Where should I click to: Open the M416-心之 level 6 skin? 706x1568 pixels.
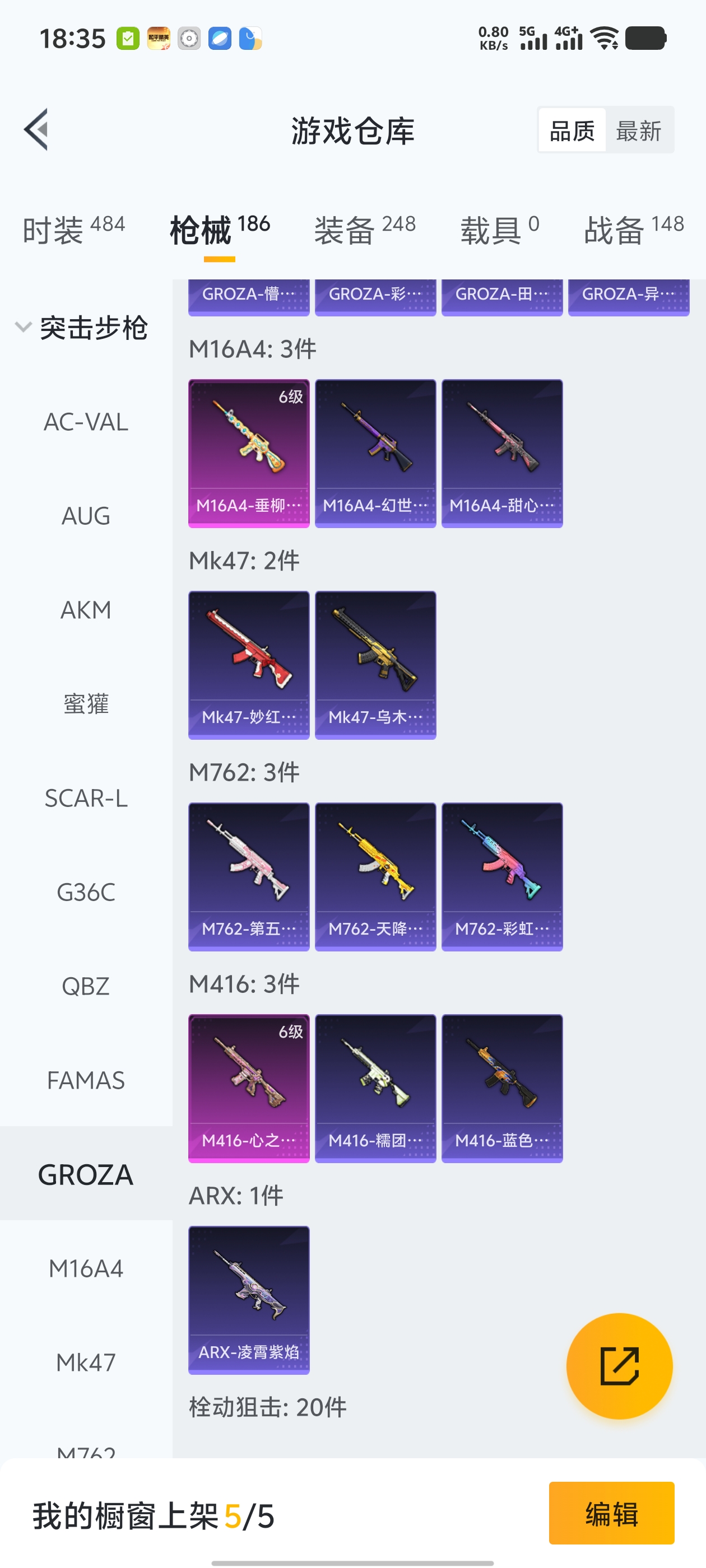(x=249, y=1088)
